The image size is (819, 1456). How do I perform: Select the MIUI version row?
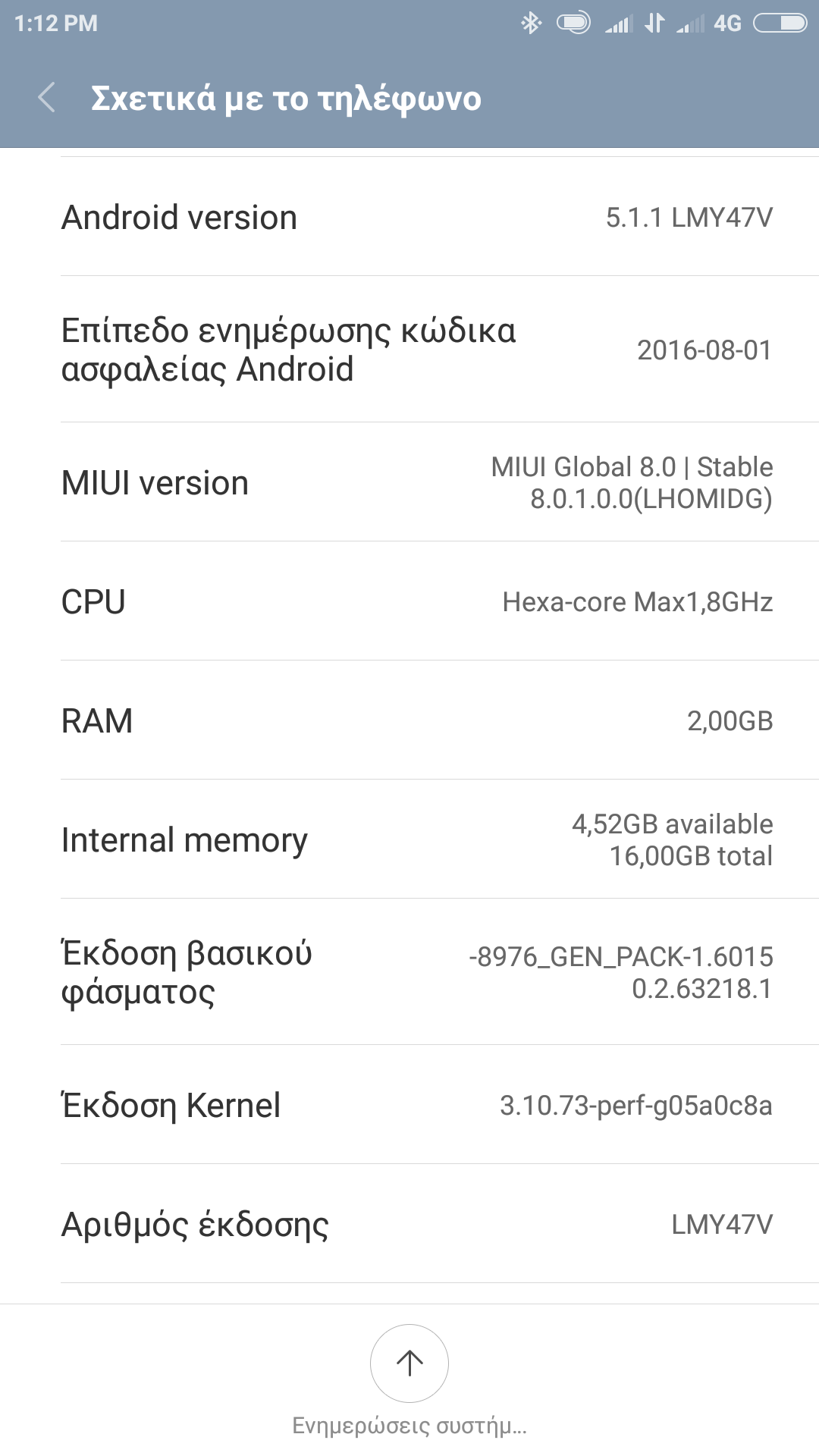coord(409,482)
